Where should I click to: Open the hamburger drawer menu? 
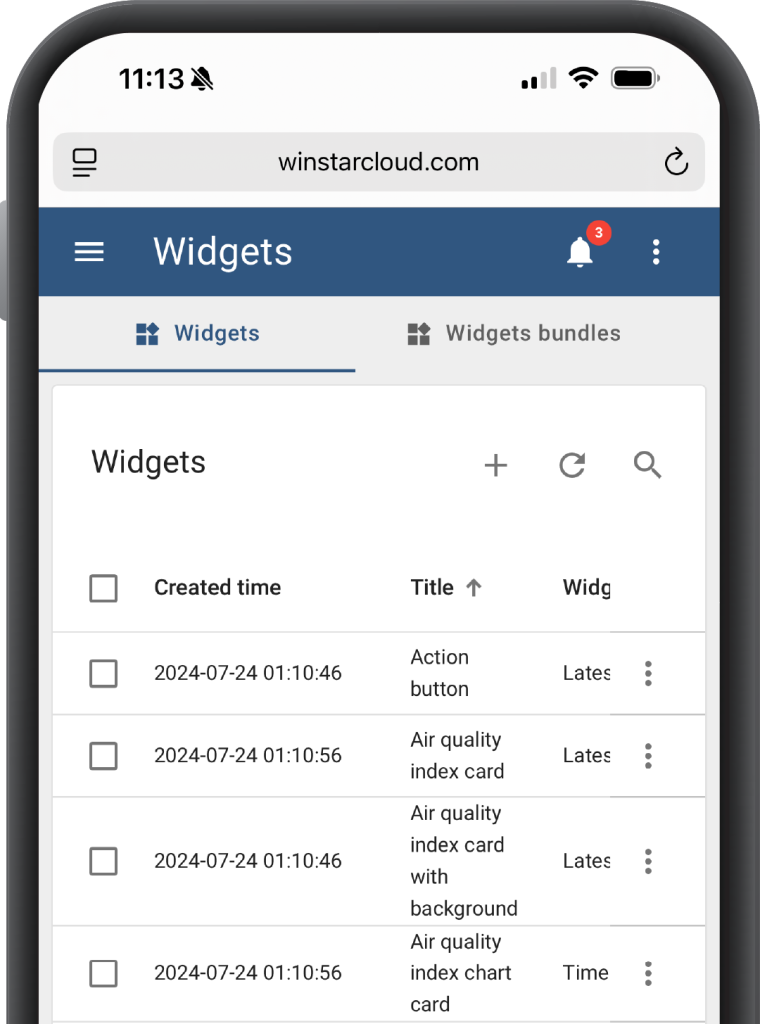[89, 252]
